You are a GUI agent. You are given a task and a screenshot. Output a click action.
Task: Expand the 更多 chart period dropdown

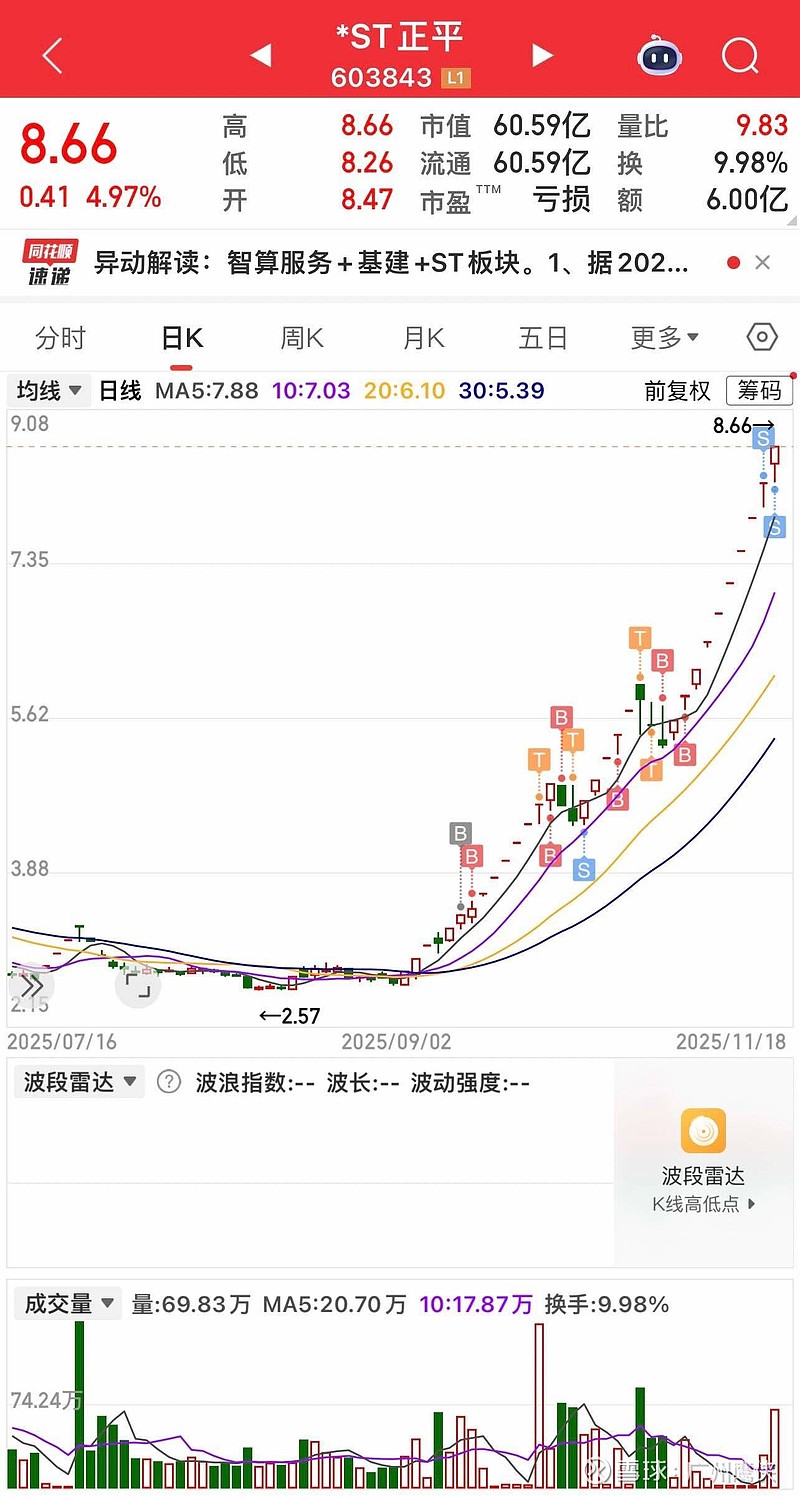click(664, 338)
